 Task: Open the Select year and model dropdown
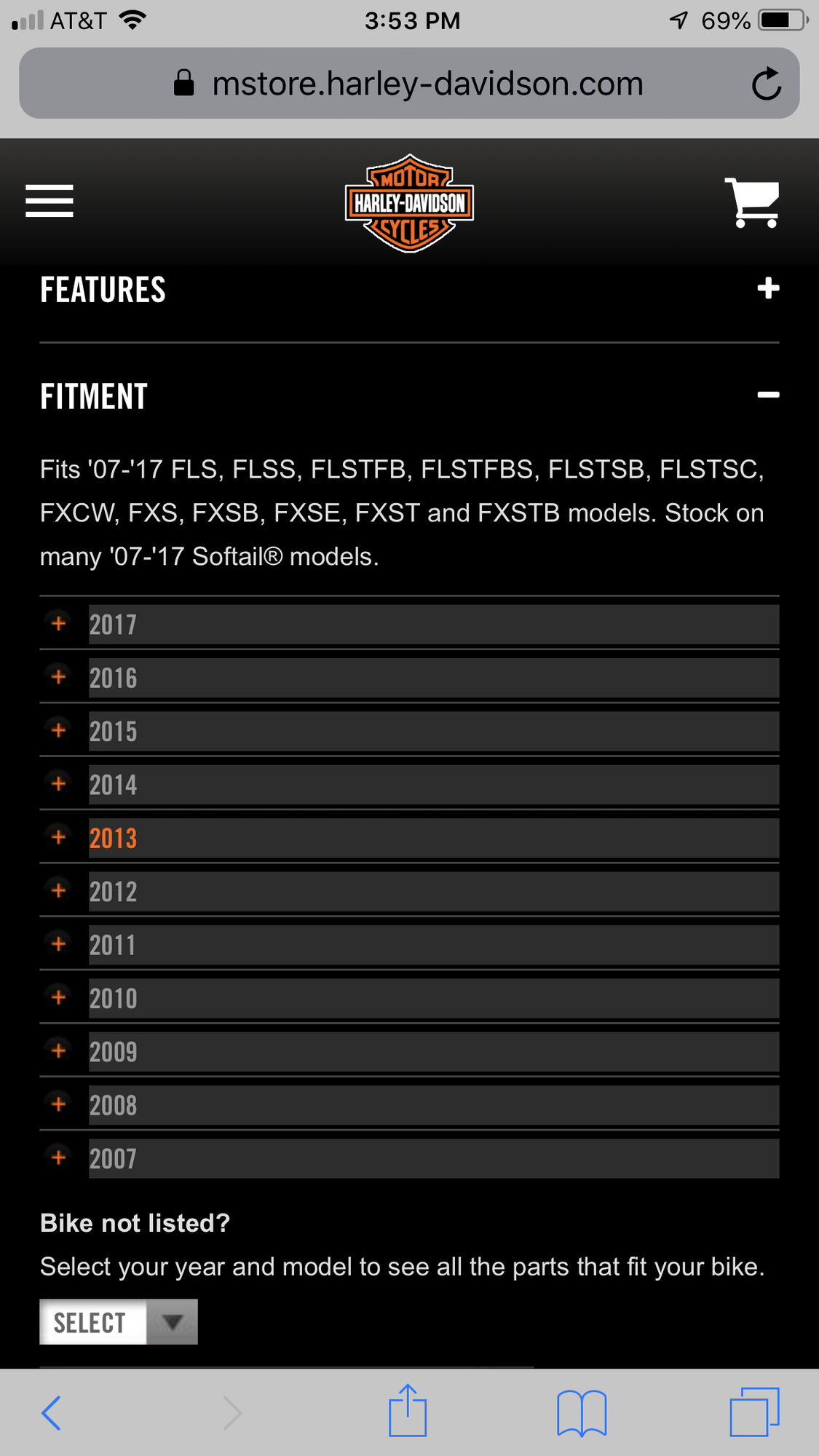119,1322
